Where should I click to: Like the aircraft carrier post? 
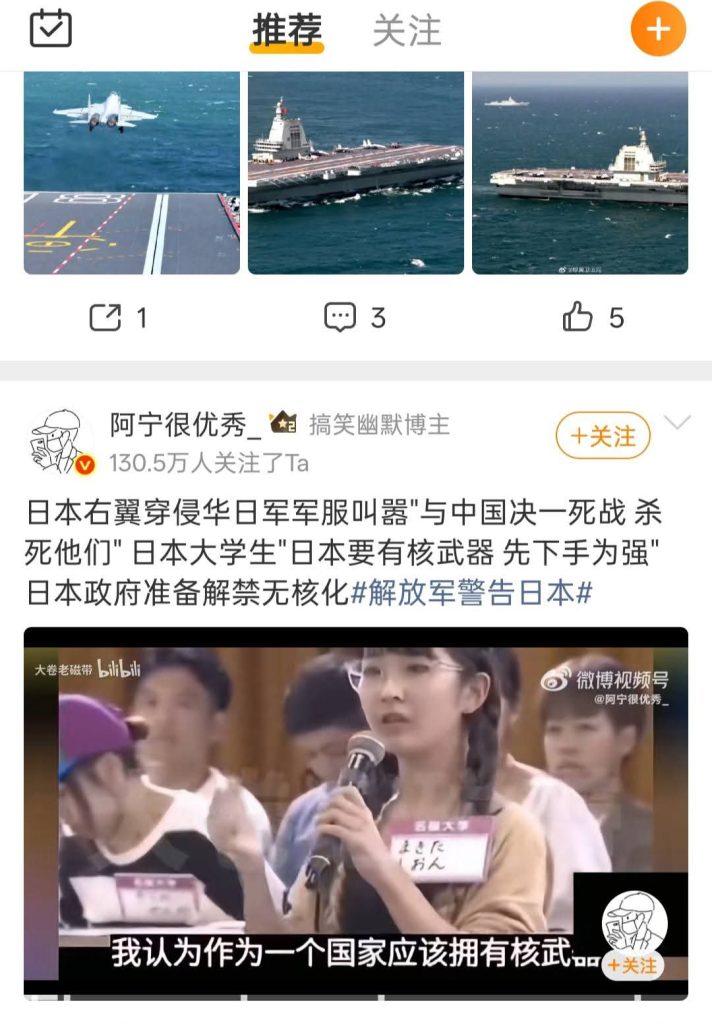tap(592, 318)
